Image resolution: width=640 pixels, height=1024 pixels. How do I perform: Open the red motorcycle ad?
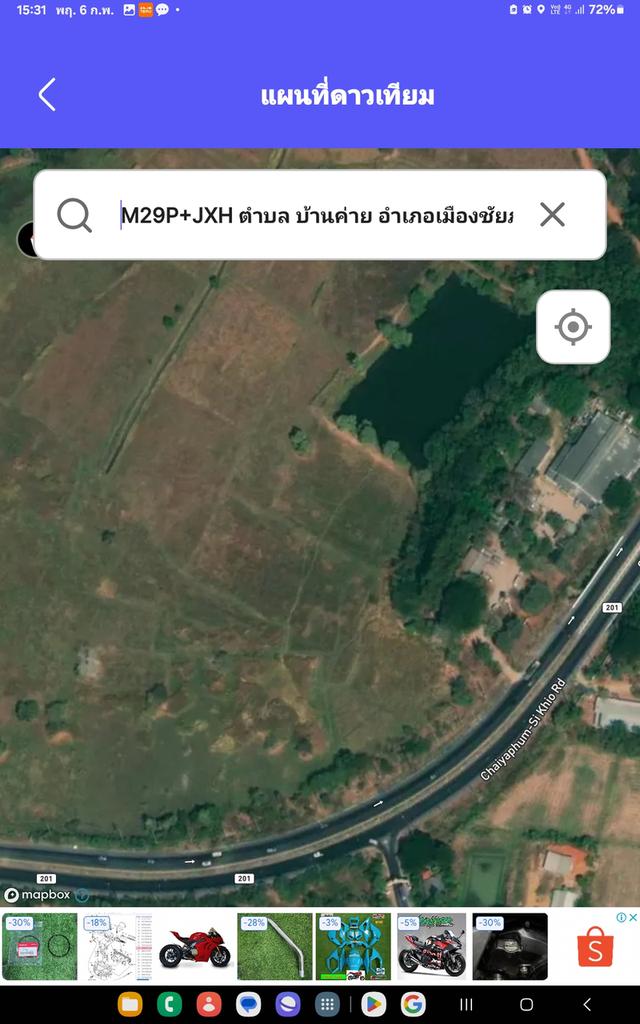(x=194, y=947)
